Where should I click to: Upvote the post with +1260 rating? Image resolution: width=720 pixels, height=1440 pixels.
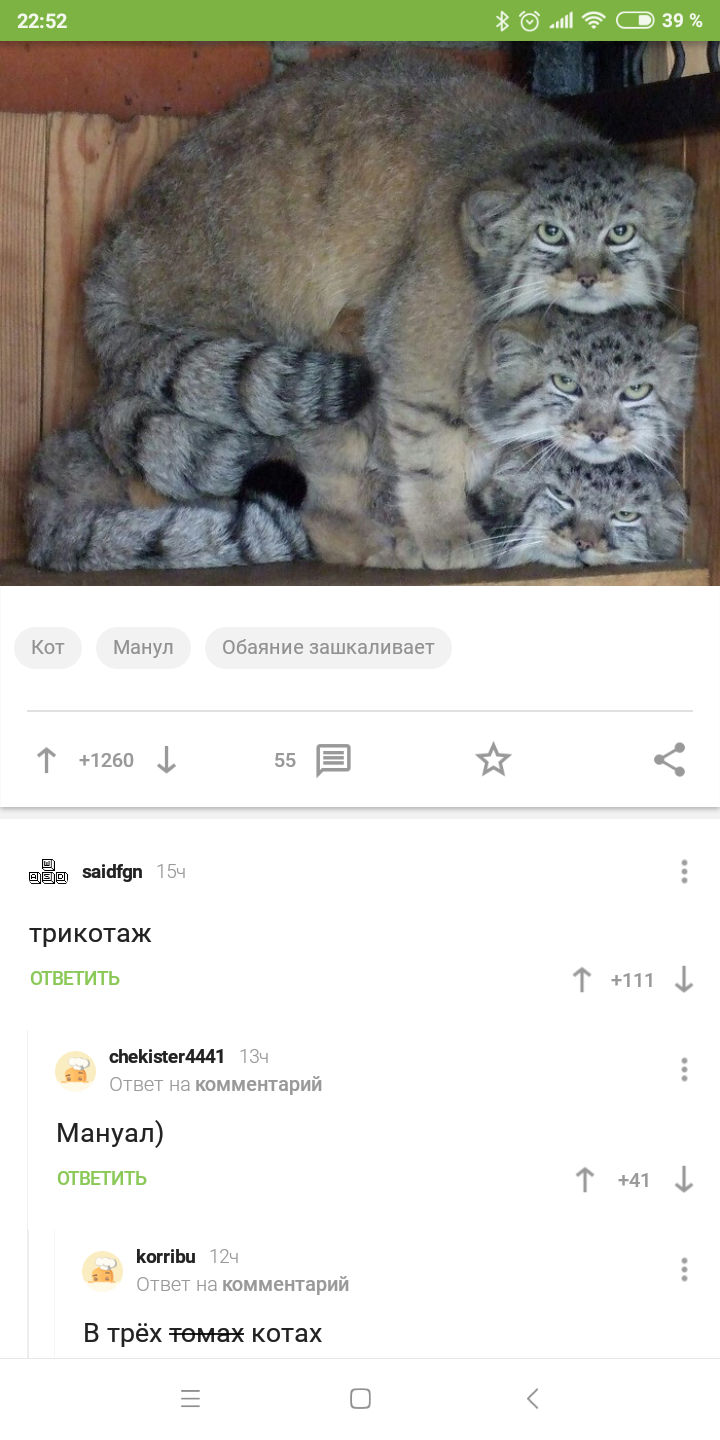(46, 760)
